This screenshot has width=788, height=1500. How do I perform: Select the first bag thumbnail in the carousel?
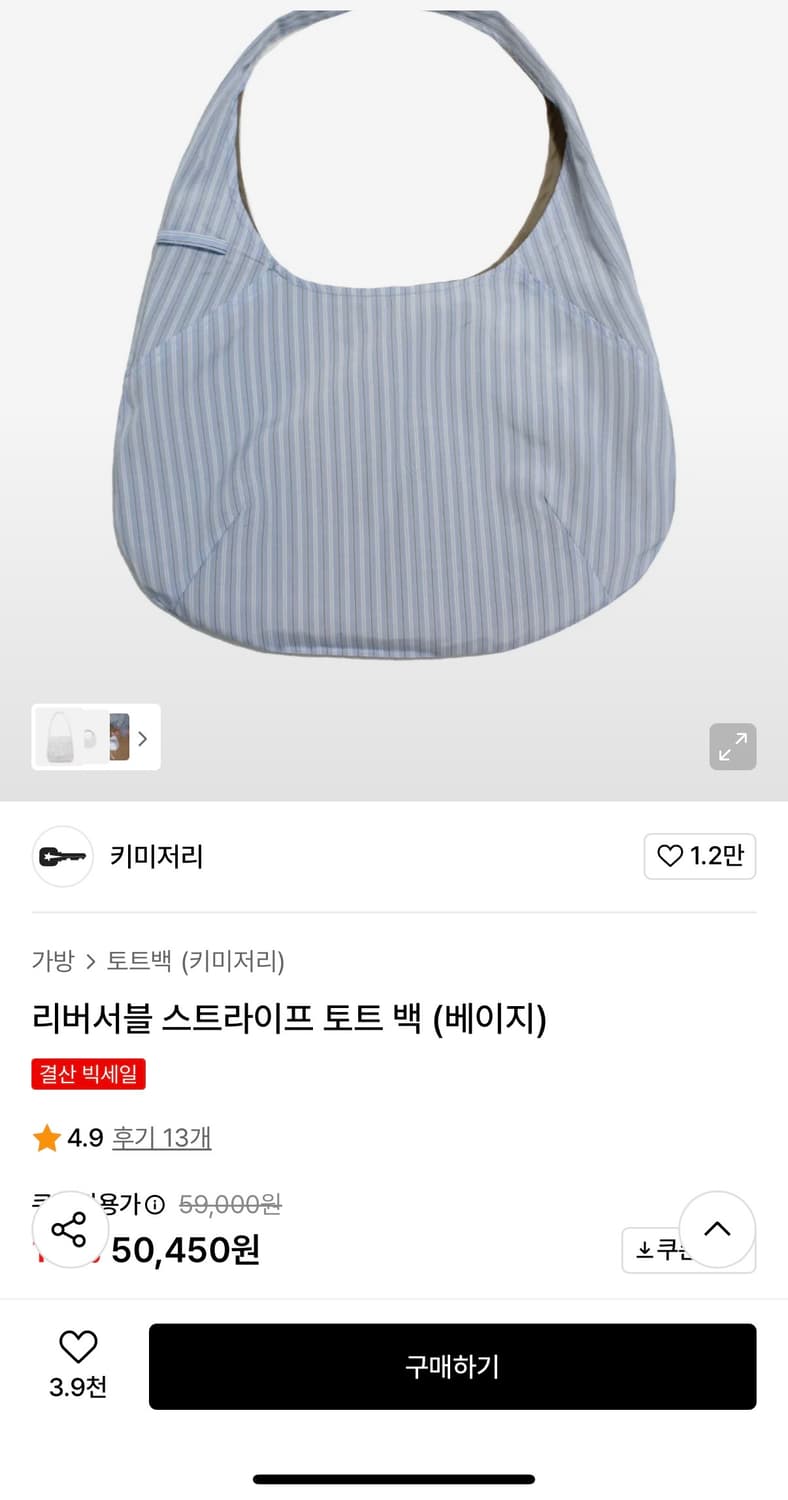(57, 737)
